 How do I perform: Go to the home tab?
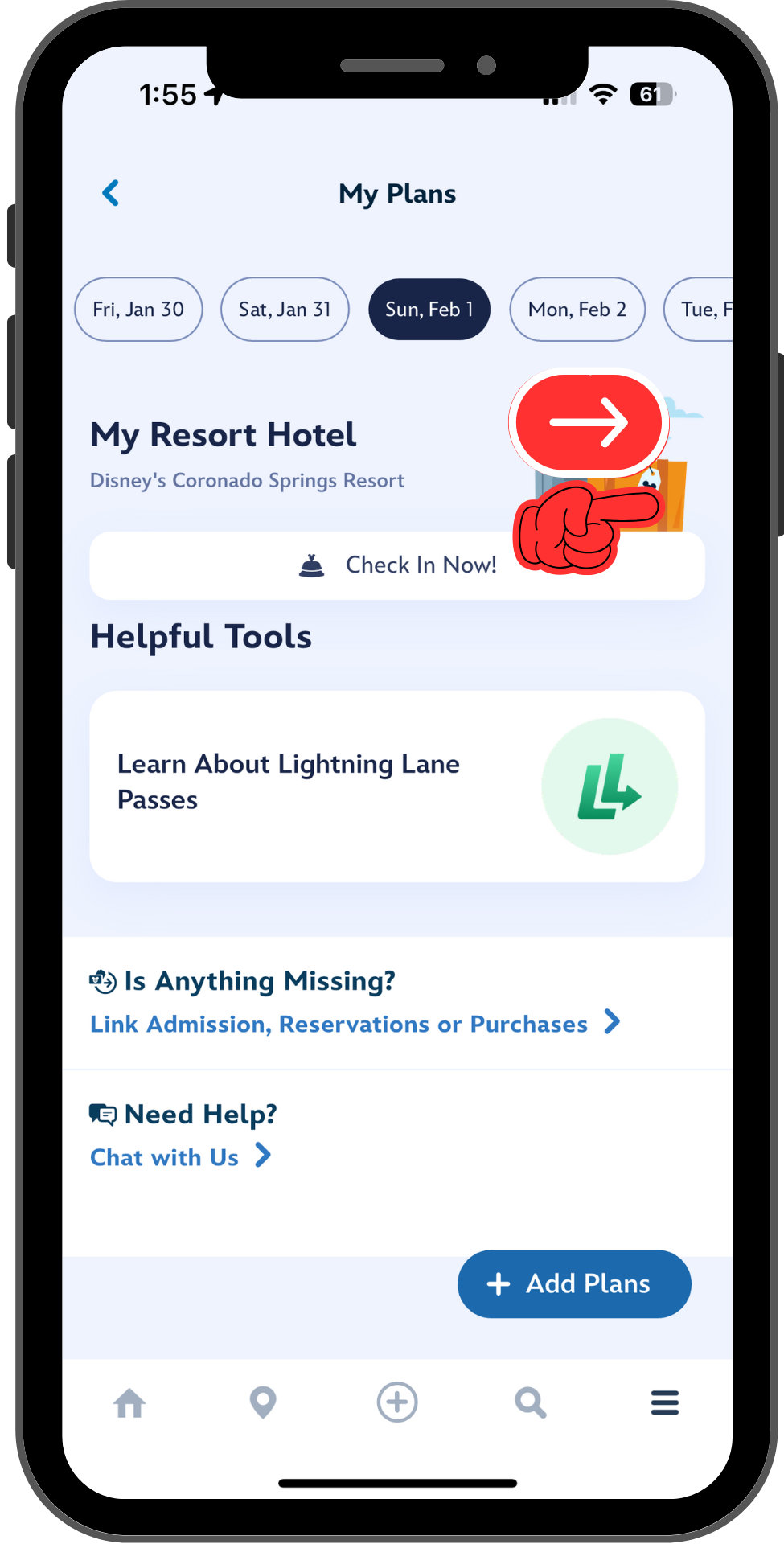tap(129, 1403)
